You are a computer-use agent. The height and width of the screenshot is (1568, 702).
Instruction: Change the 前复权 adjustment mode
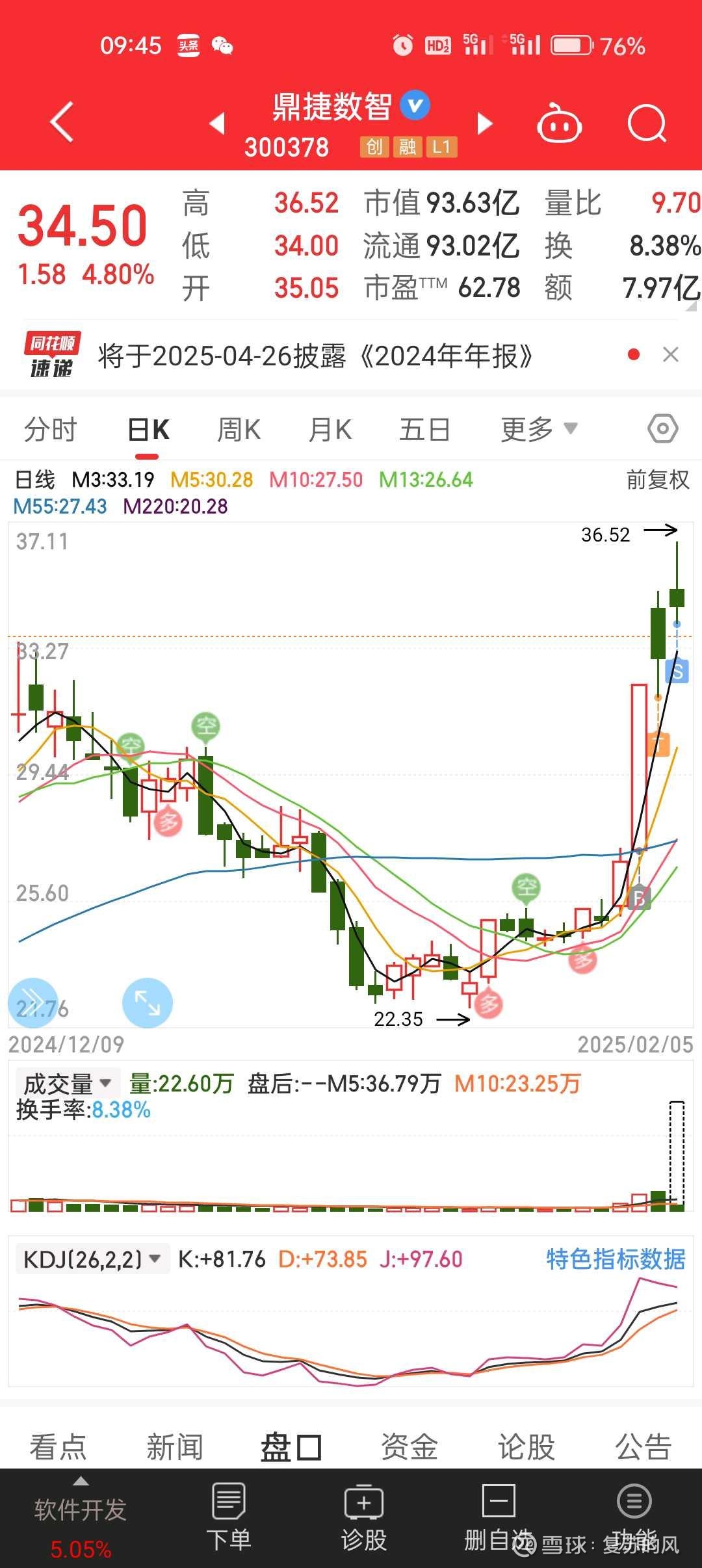point(657,480)
